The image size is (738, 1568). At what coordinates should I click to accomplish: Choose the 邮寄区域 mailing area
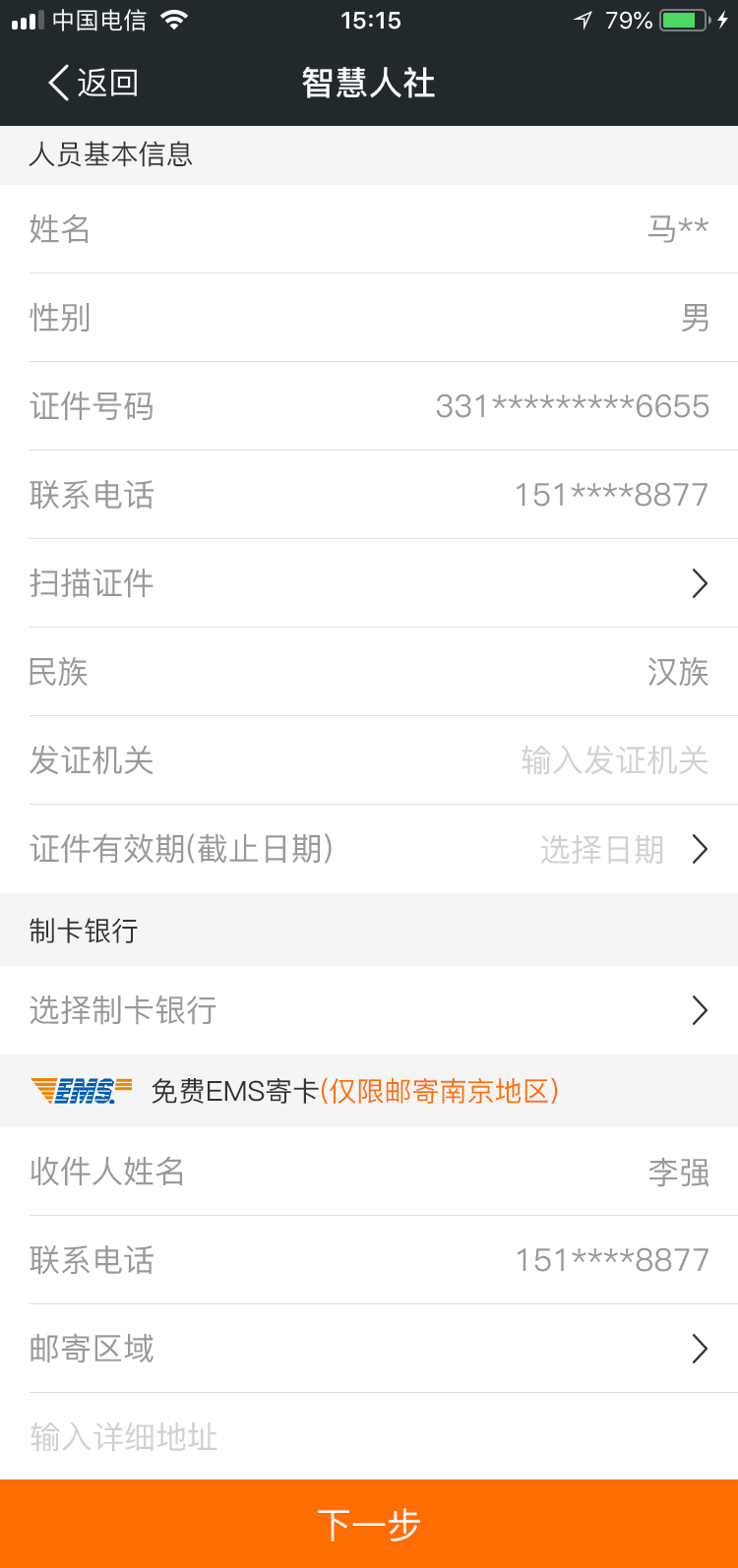369,1349
